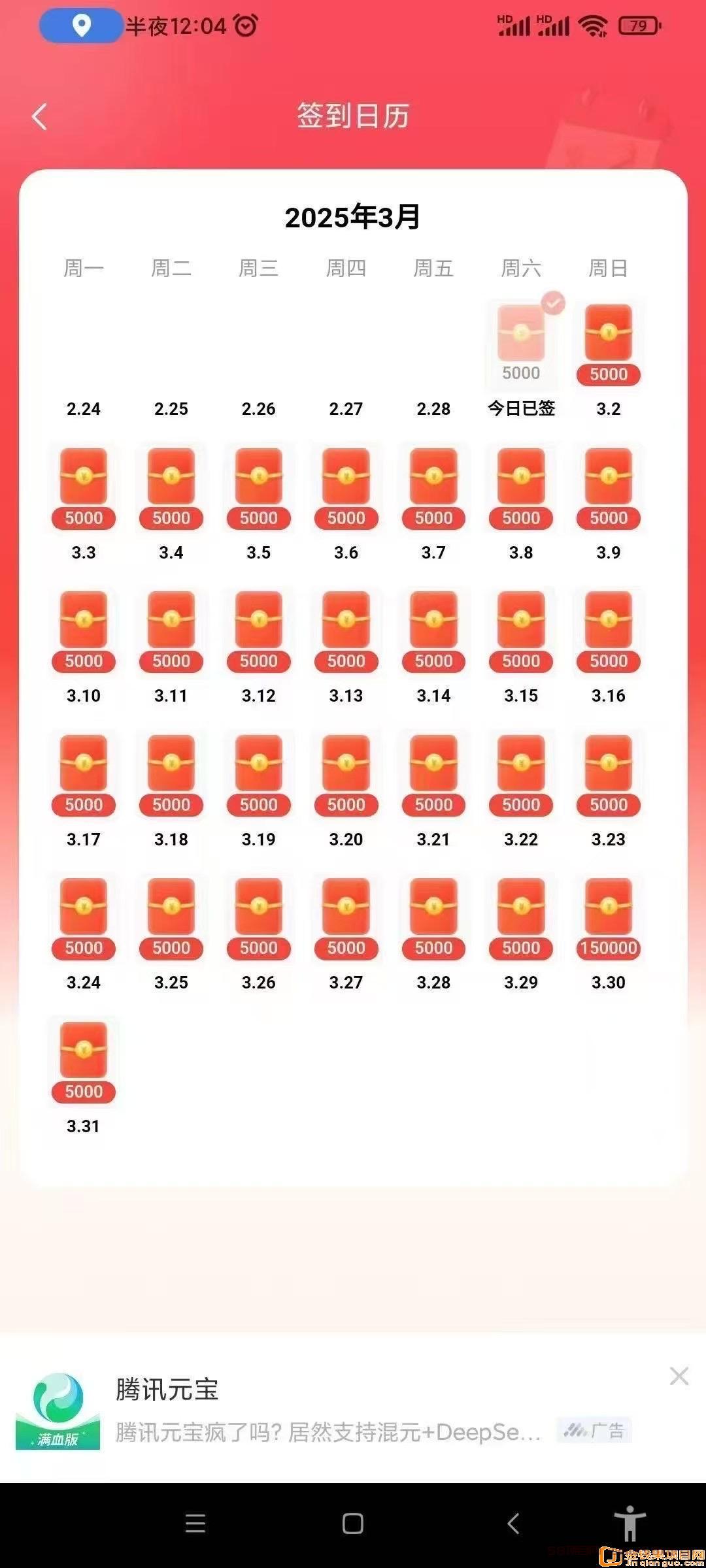Viewport: 706px width, 1568px height.
Task: Tap the 3.2 red envelope
Action: pos(609,344)
